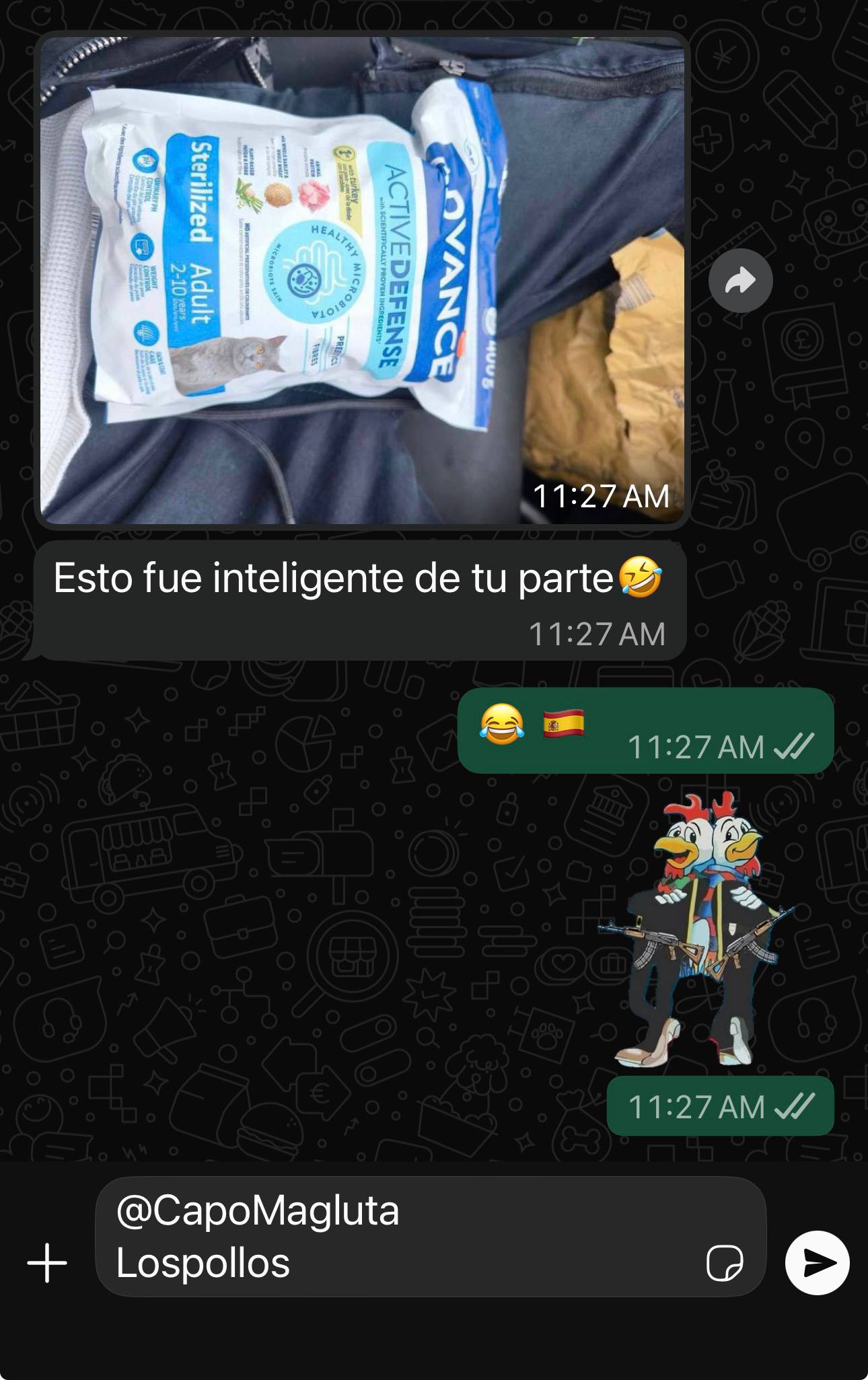Viewport: 868px width, 1380px height.
Task: Open the cat food photo message
Action: [x=362, y=280]
